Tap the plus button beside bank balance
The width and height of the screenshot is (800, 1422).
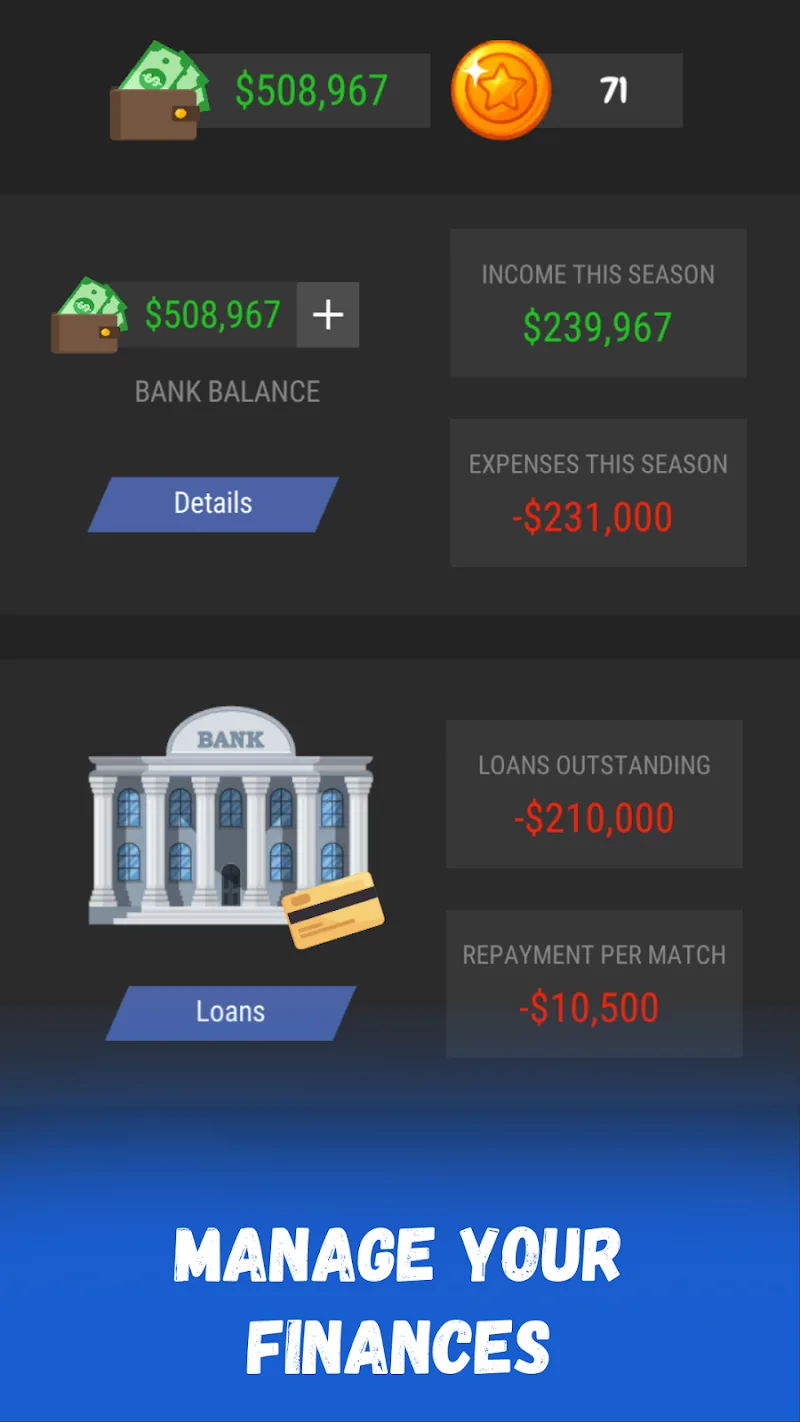click(328, 315)
